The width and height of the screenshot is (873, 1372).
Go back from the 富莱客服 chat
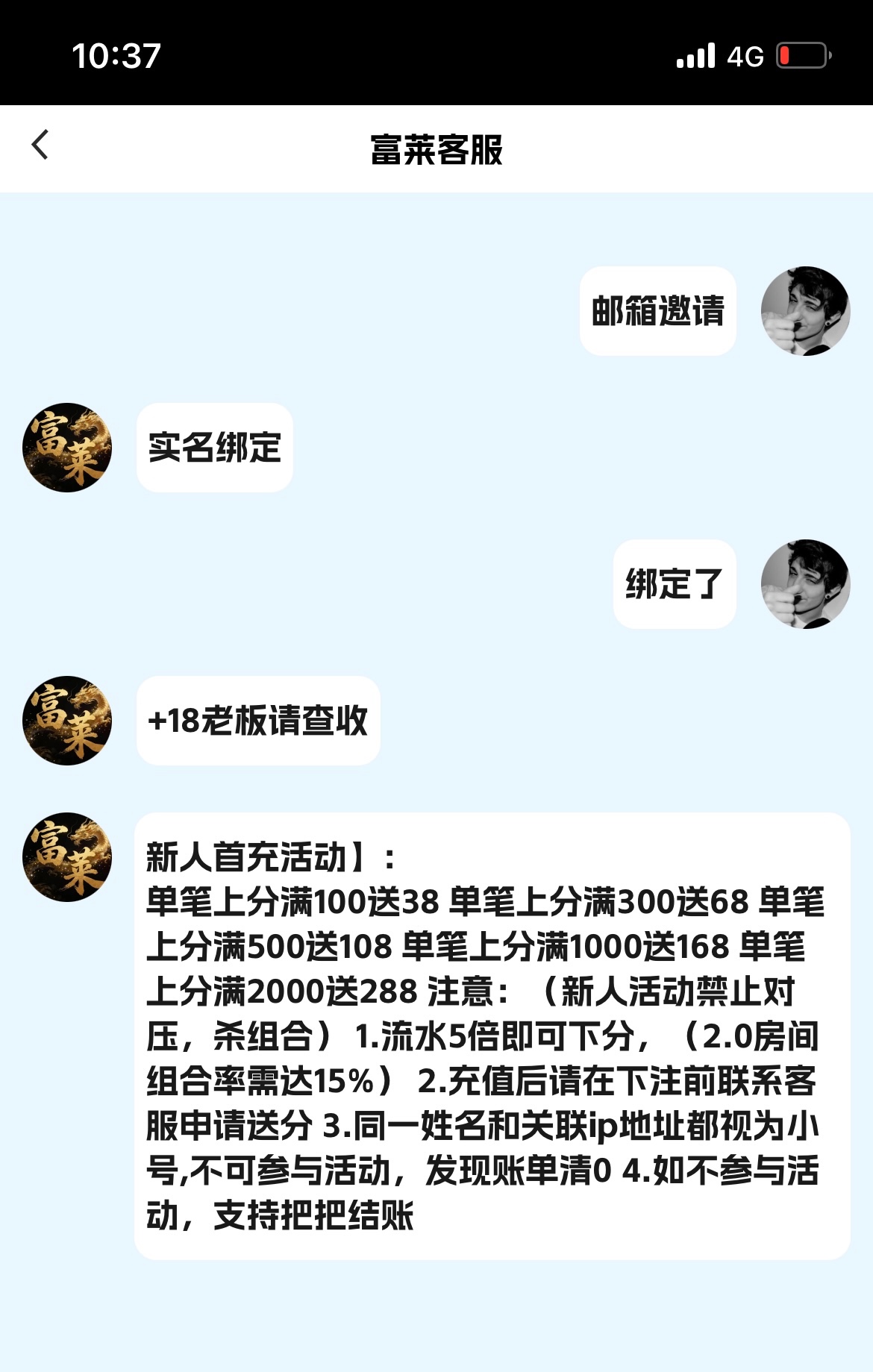click(40, 145)
